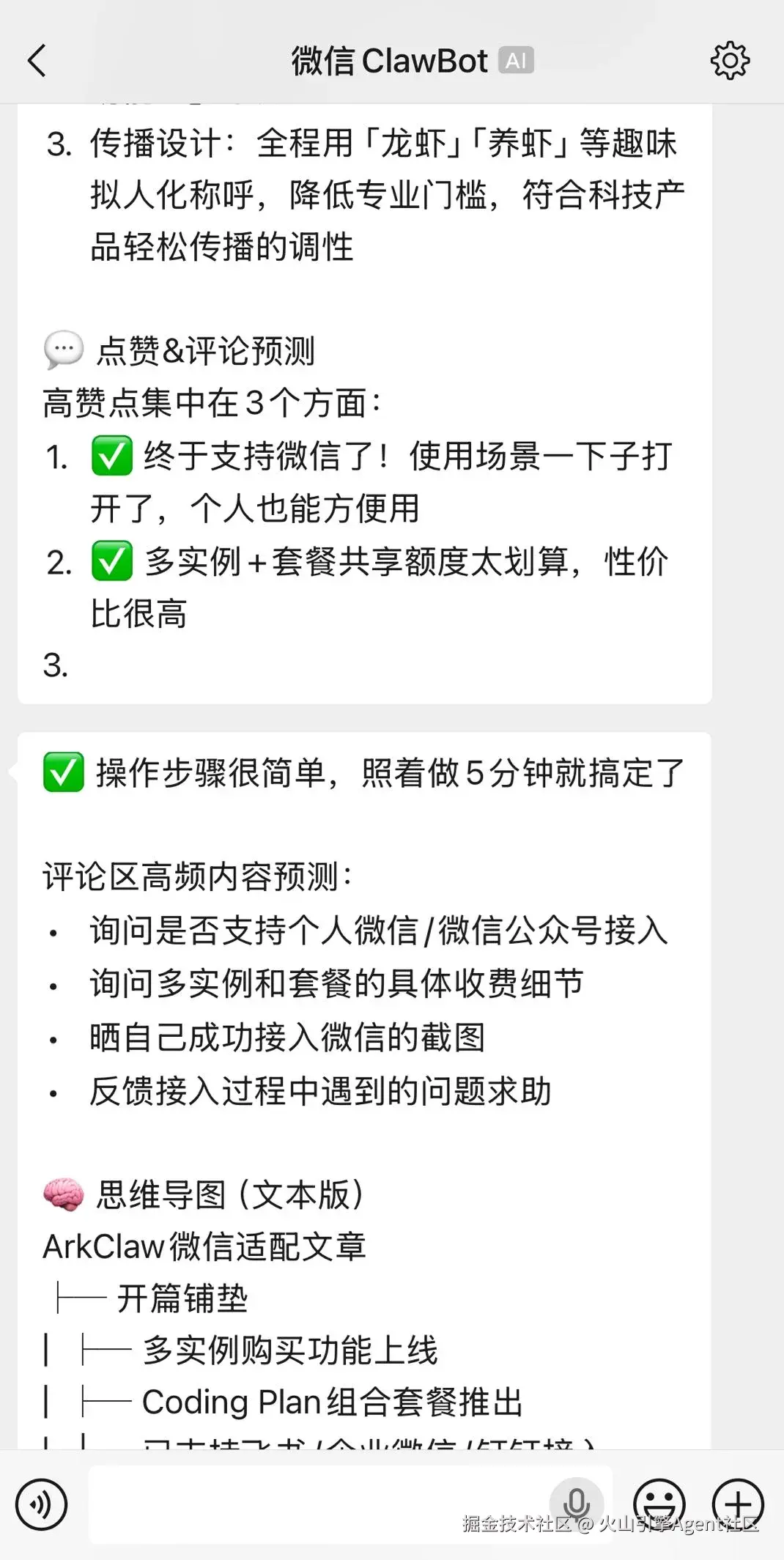
Task: Open the chat settings gear
Action: click(730, 60)
